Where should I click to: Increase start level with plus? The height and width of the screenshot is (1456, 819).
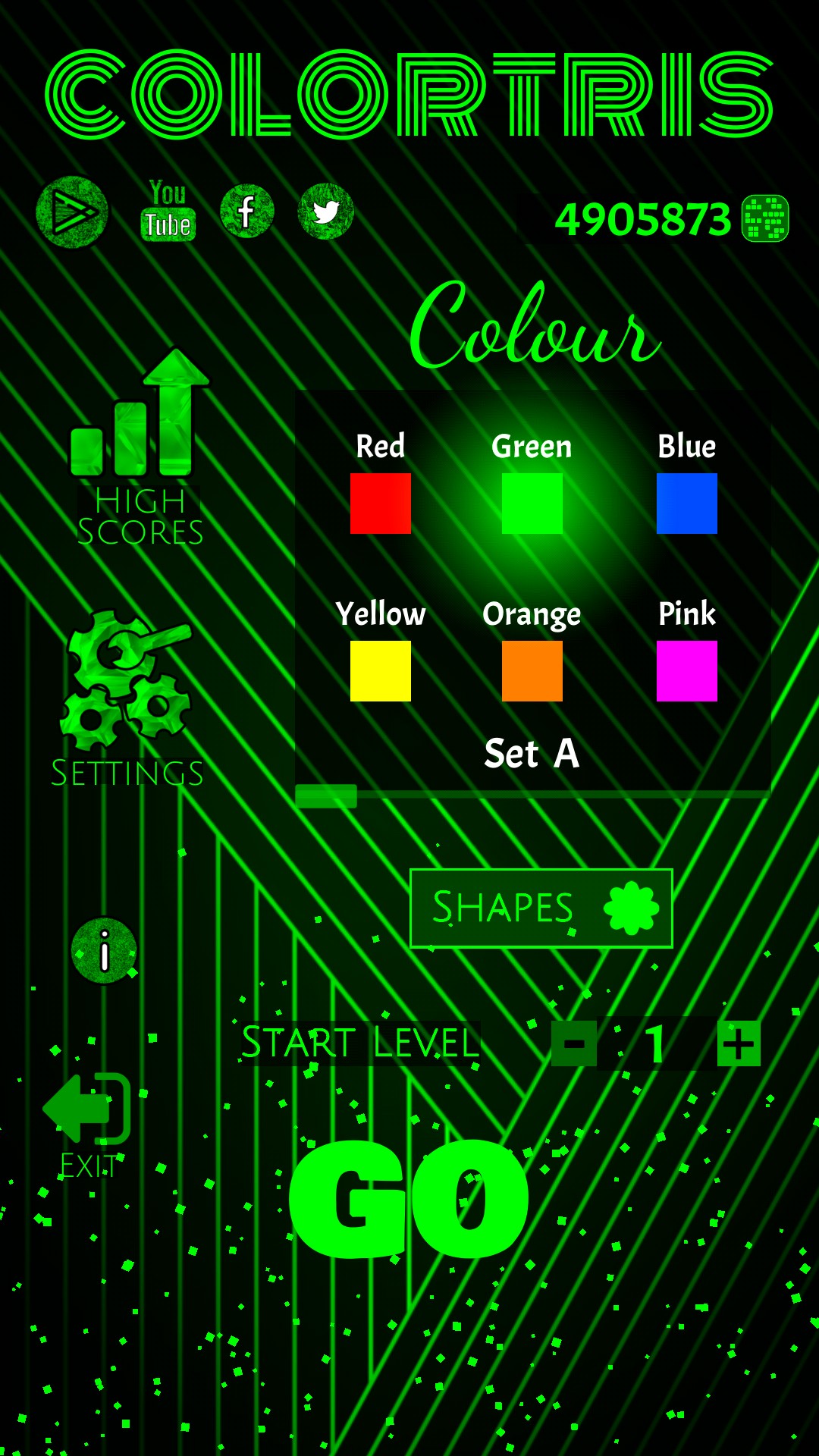tap(739, 1044)
